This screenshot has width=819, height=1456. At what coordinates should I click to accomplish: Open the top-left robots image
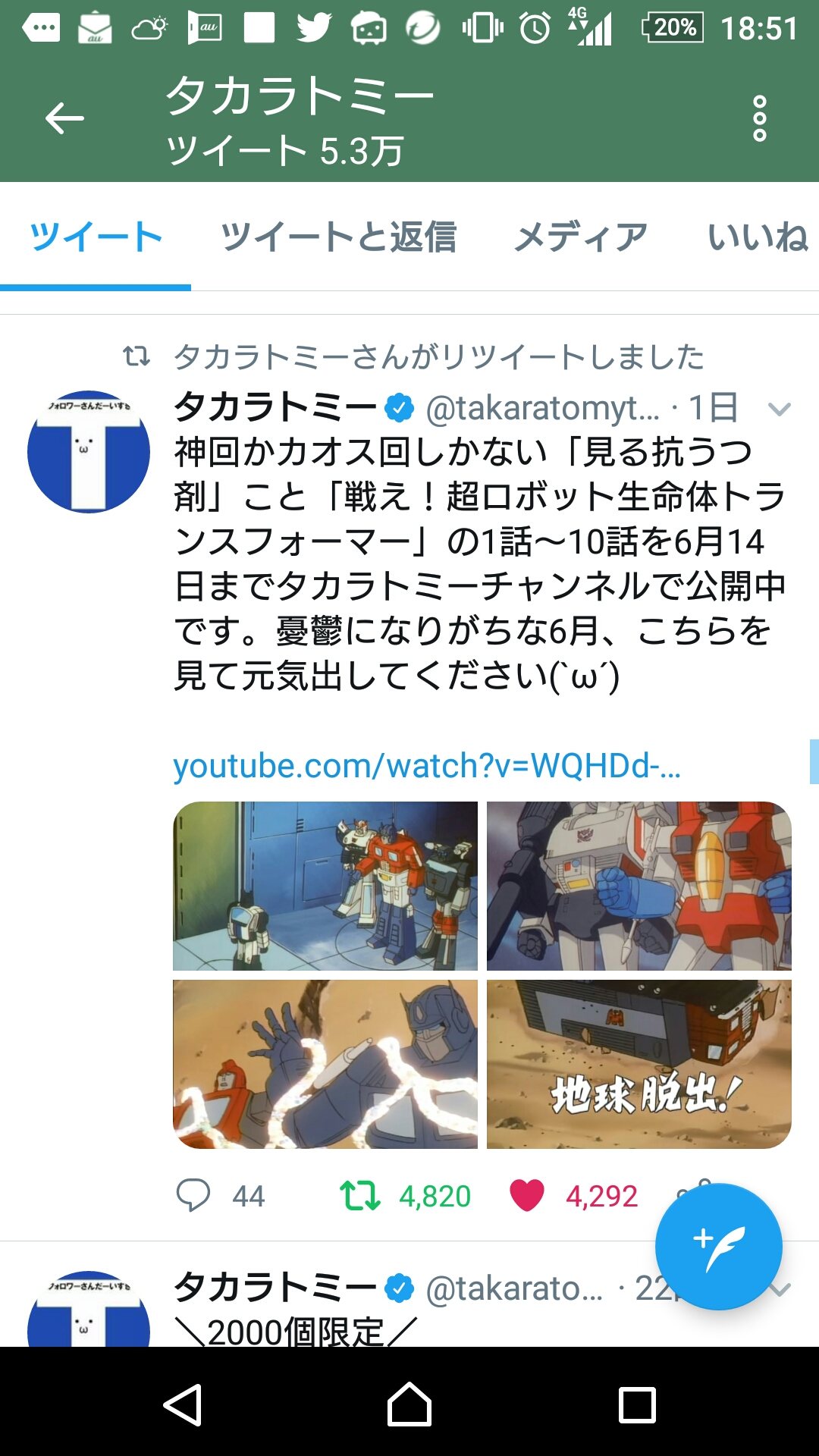click(x=325, y=886)
